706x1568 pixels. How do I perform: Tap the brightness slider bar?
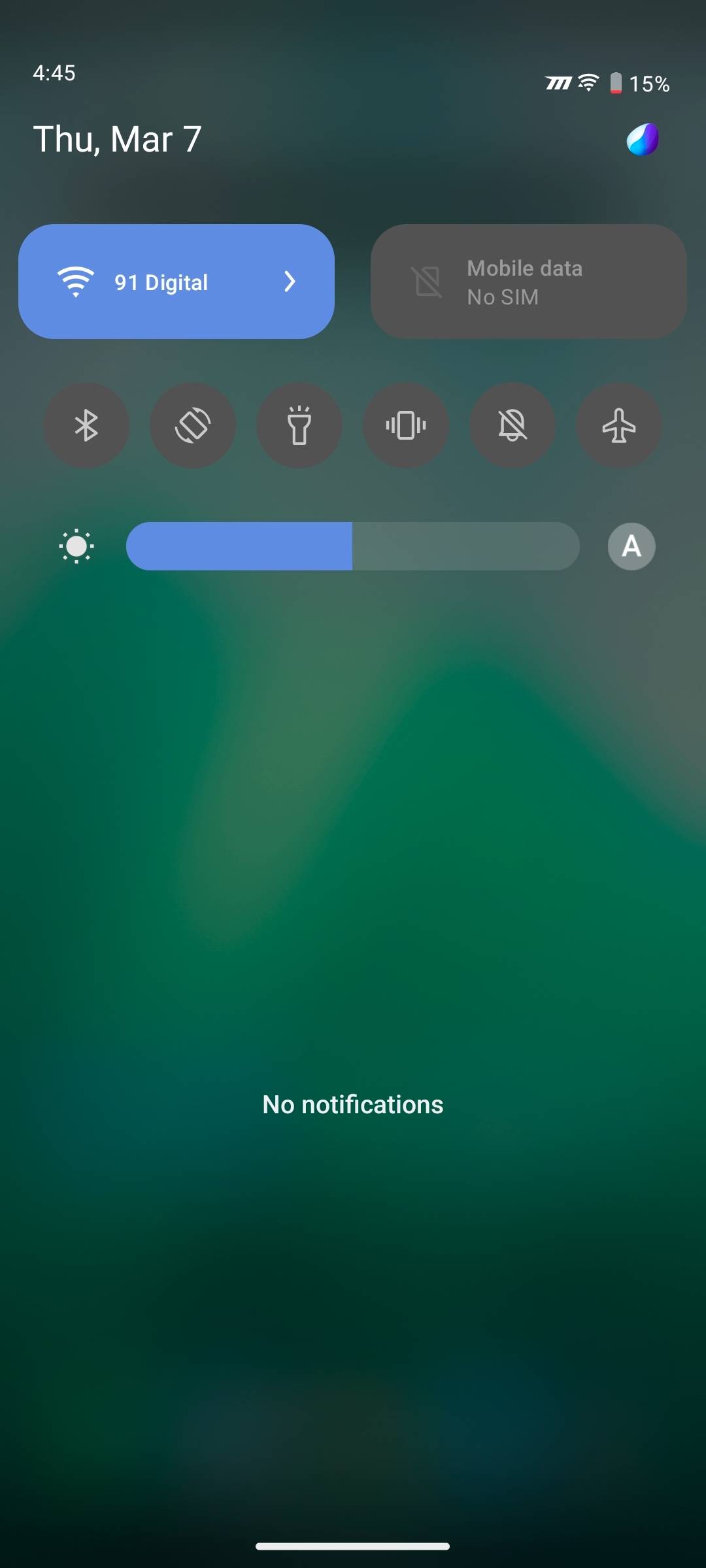(353, 546)
